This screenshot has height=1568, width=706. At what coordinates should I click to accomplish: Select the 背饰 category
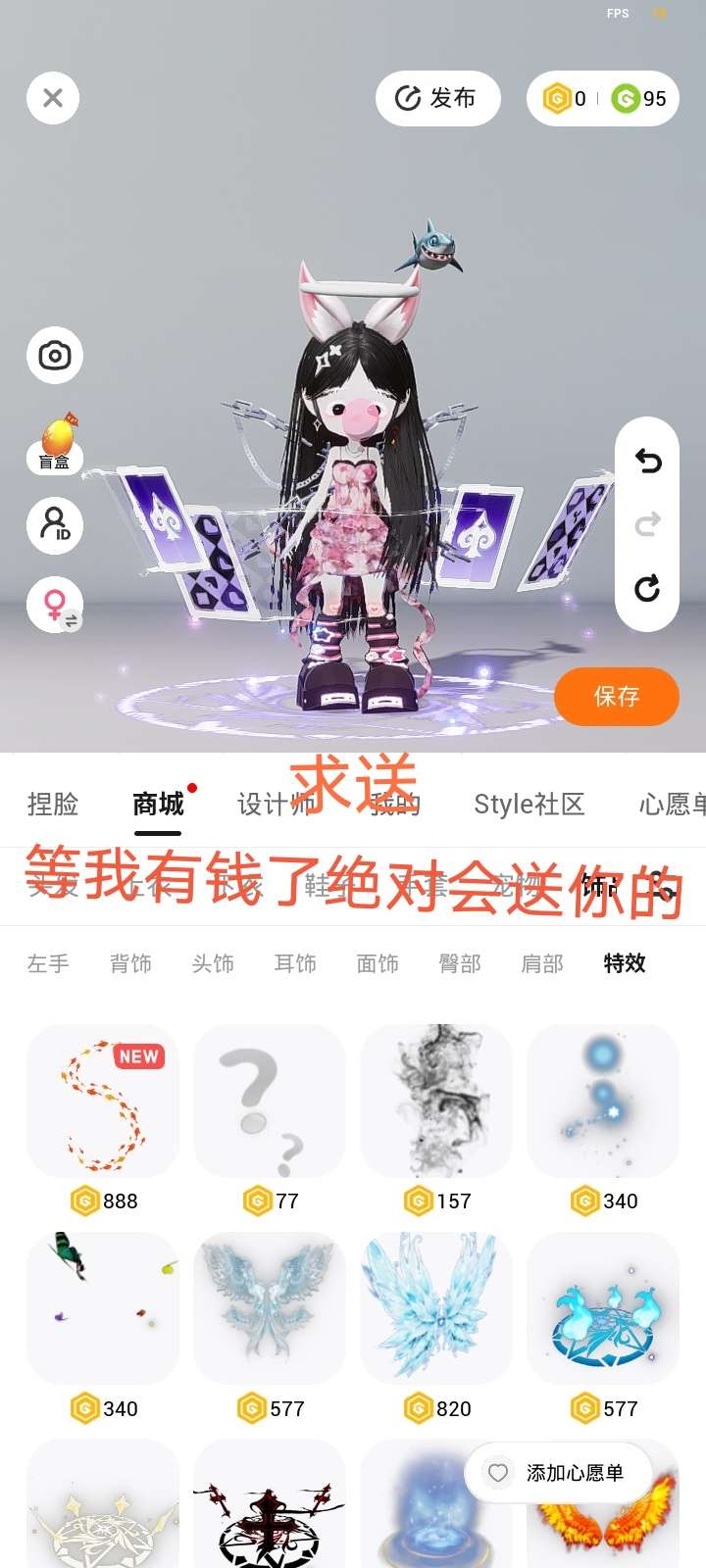coord(130,963)
